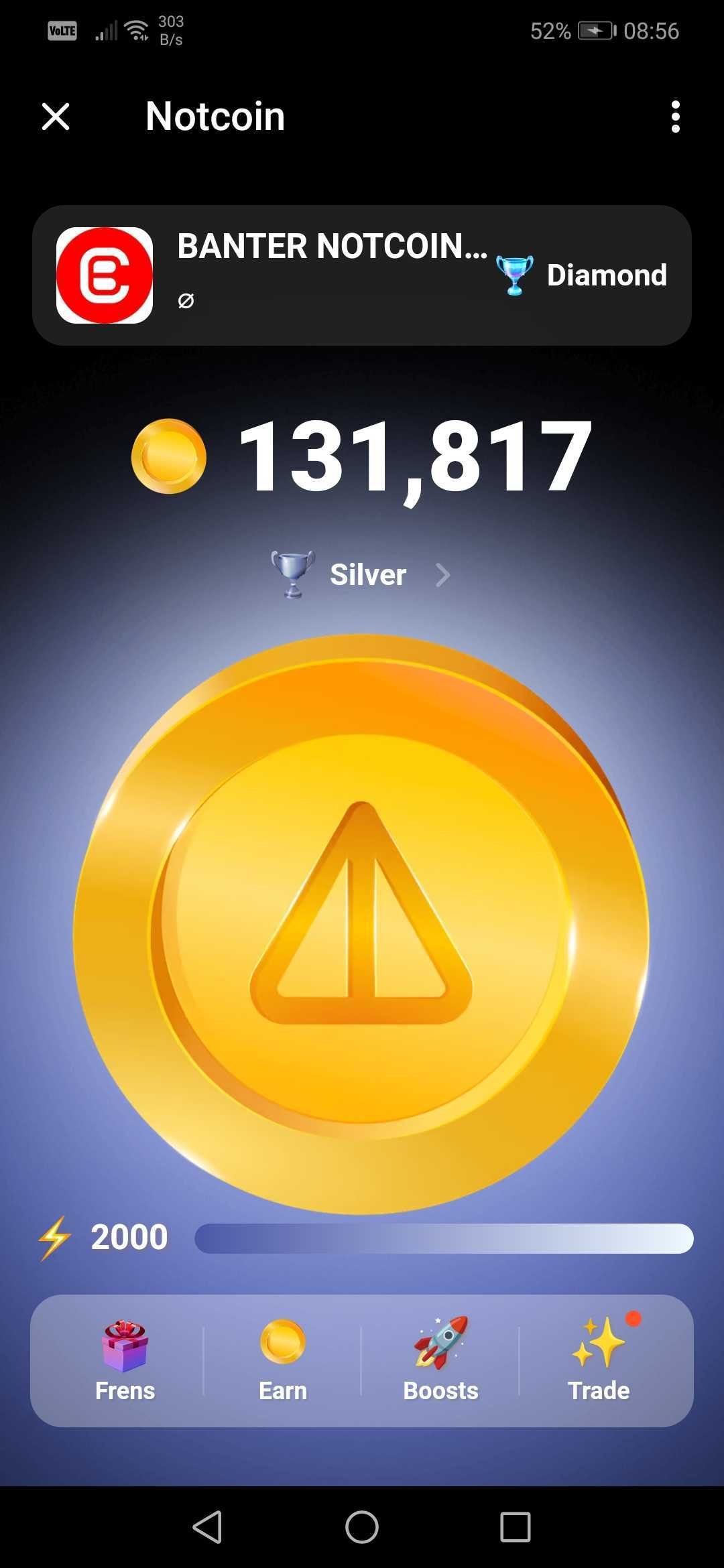Tap the big gold coin
The height and width of the screenshot is (1568, 724).
click(x=361, y=923)
